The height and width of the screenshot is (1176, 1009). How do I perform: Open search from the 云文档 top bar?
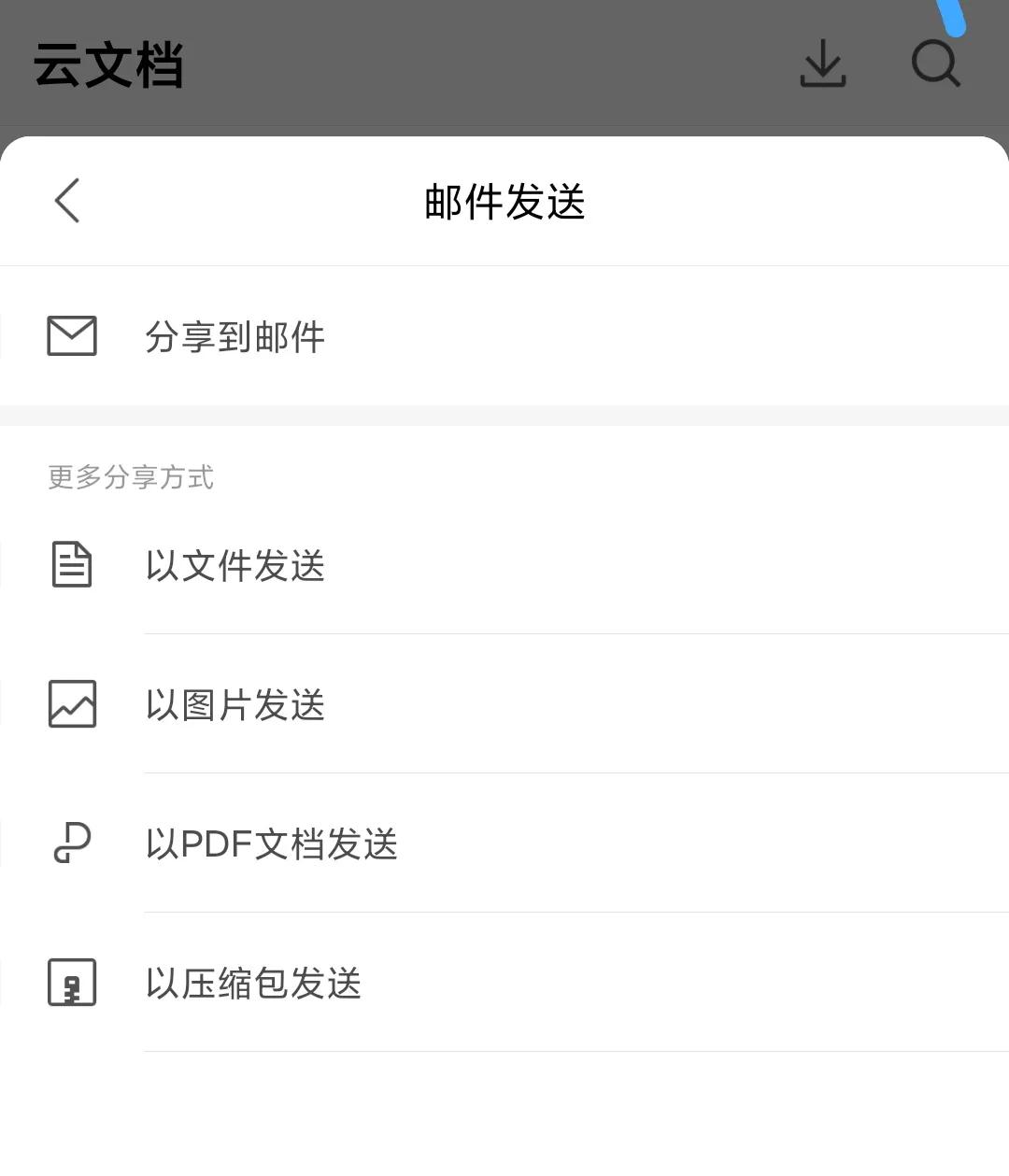click(935, 63)
